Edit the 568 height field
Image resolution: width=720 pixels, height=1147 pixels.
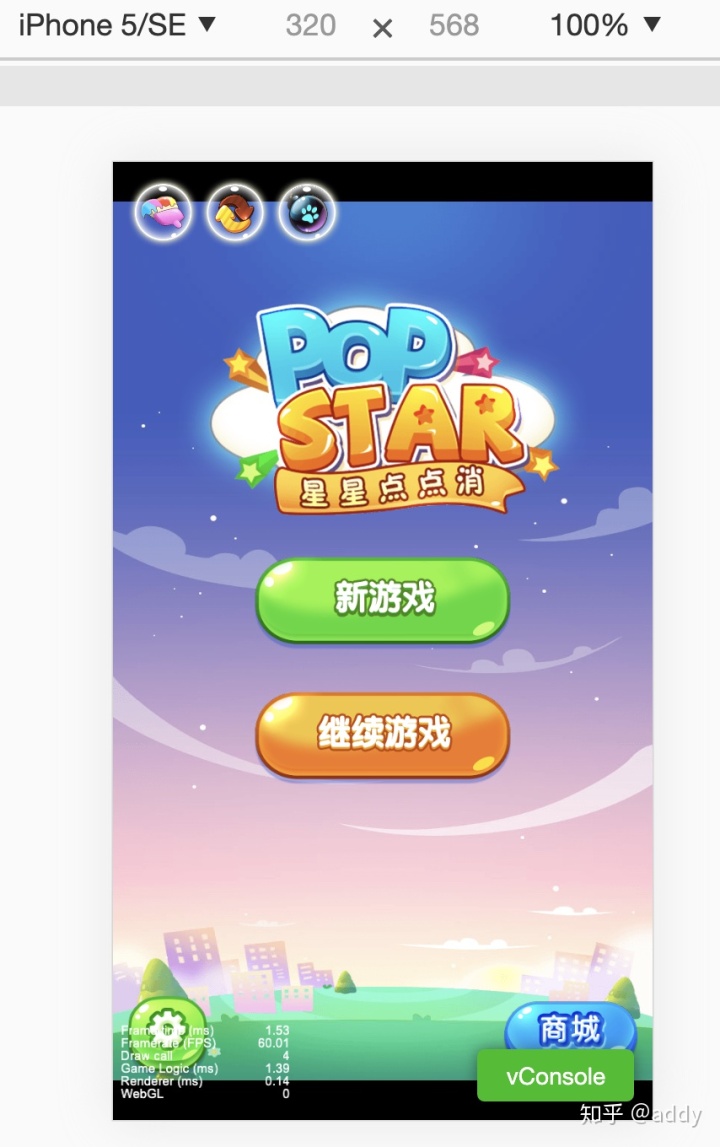click(x=454, y=25)
